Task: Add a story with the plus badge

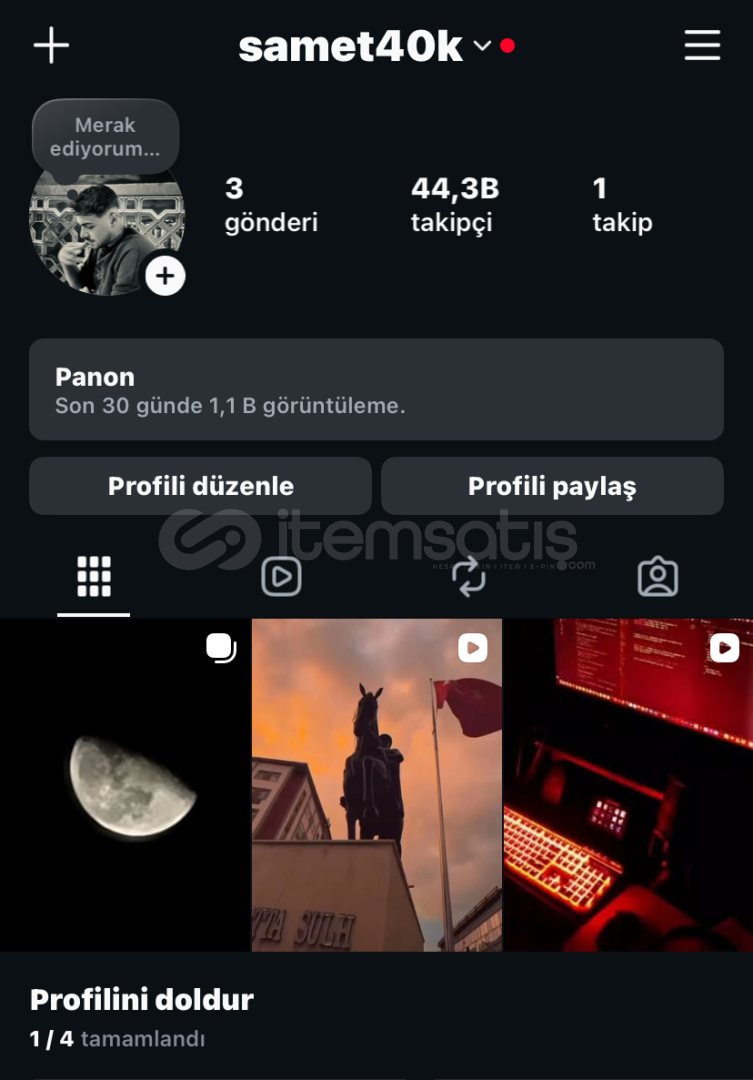Action: (165, 275)
